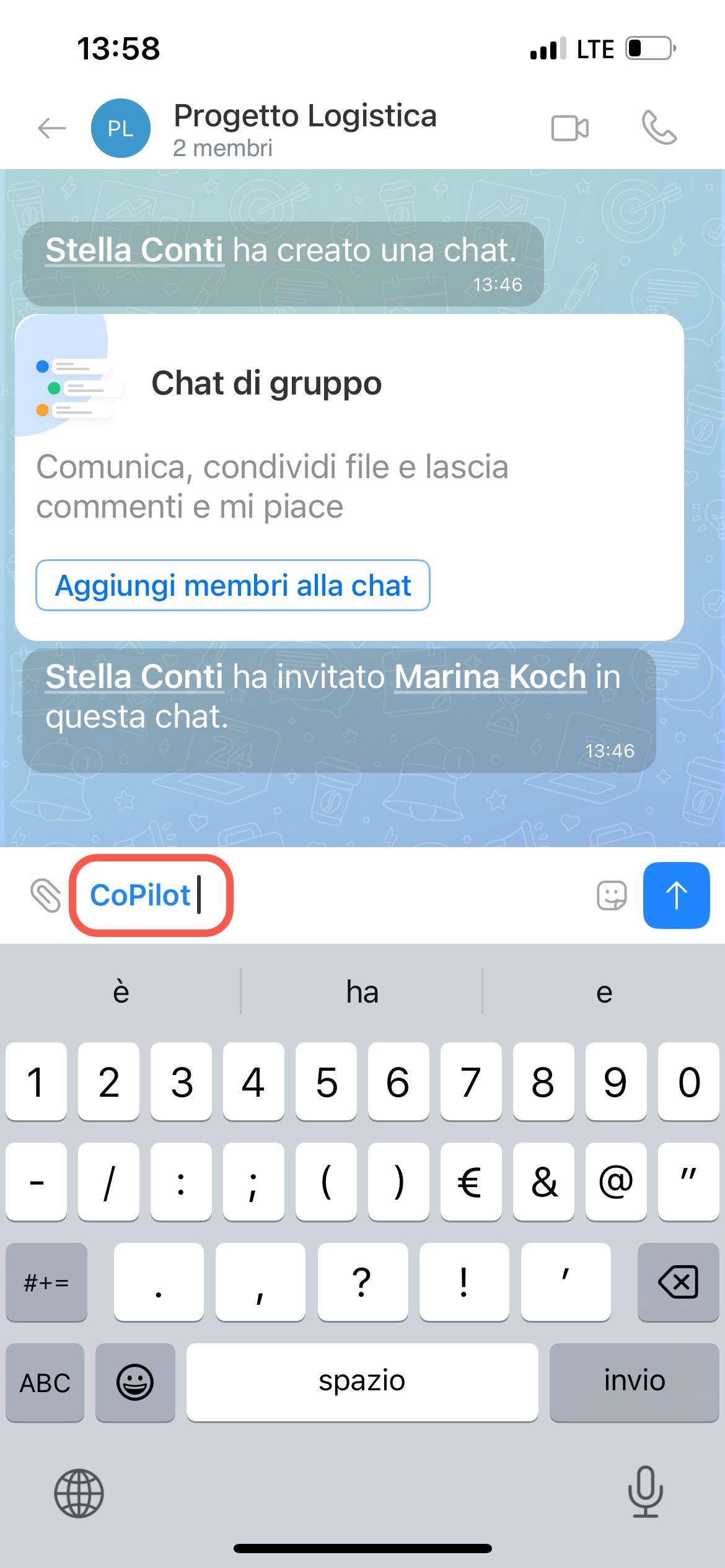The image size is (725, 1568).
Task: Go back from Progetto Logistica chat
Action: pos(51,128)
